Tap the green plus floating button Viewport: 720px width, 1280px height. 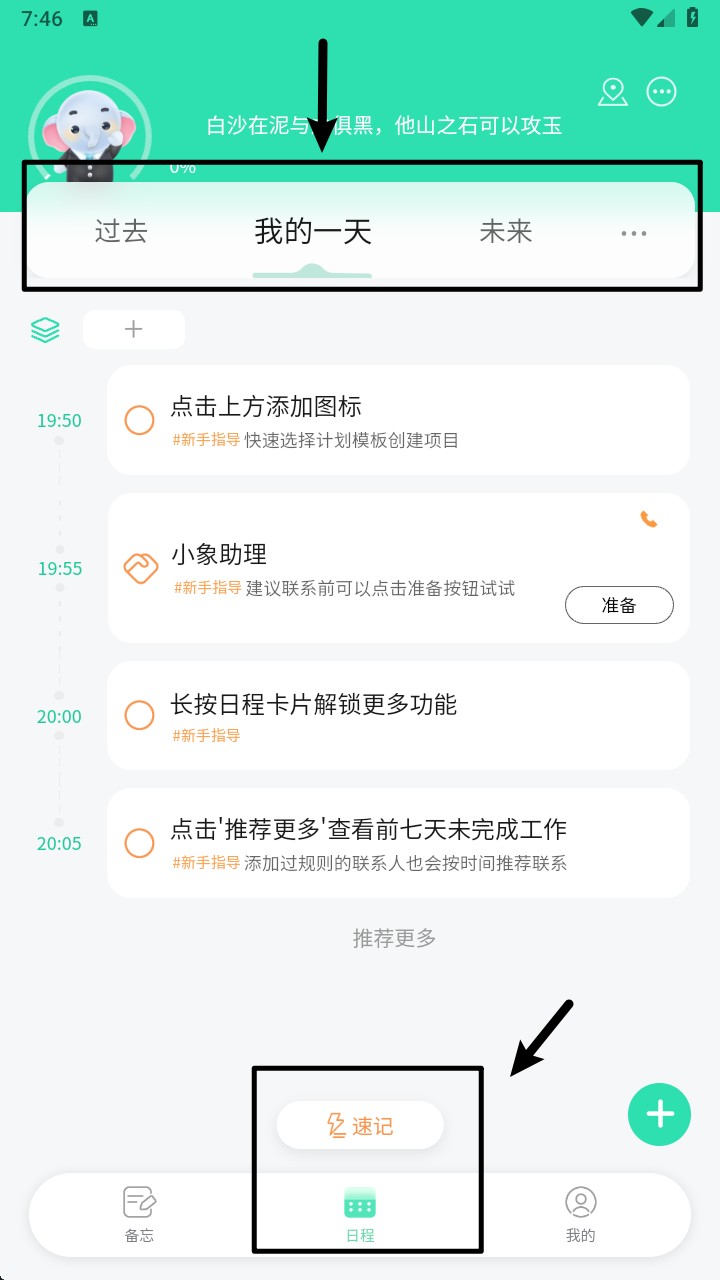click(x=659, y=1114)
